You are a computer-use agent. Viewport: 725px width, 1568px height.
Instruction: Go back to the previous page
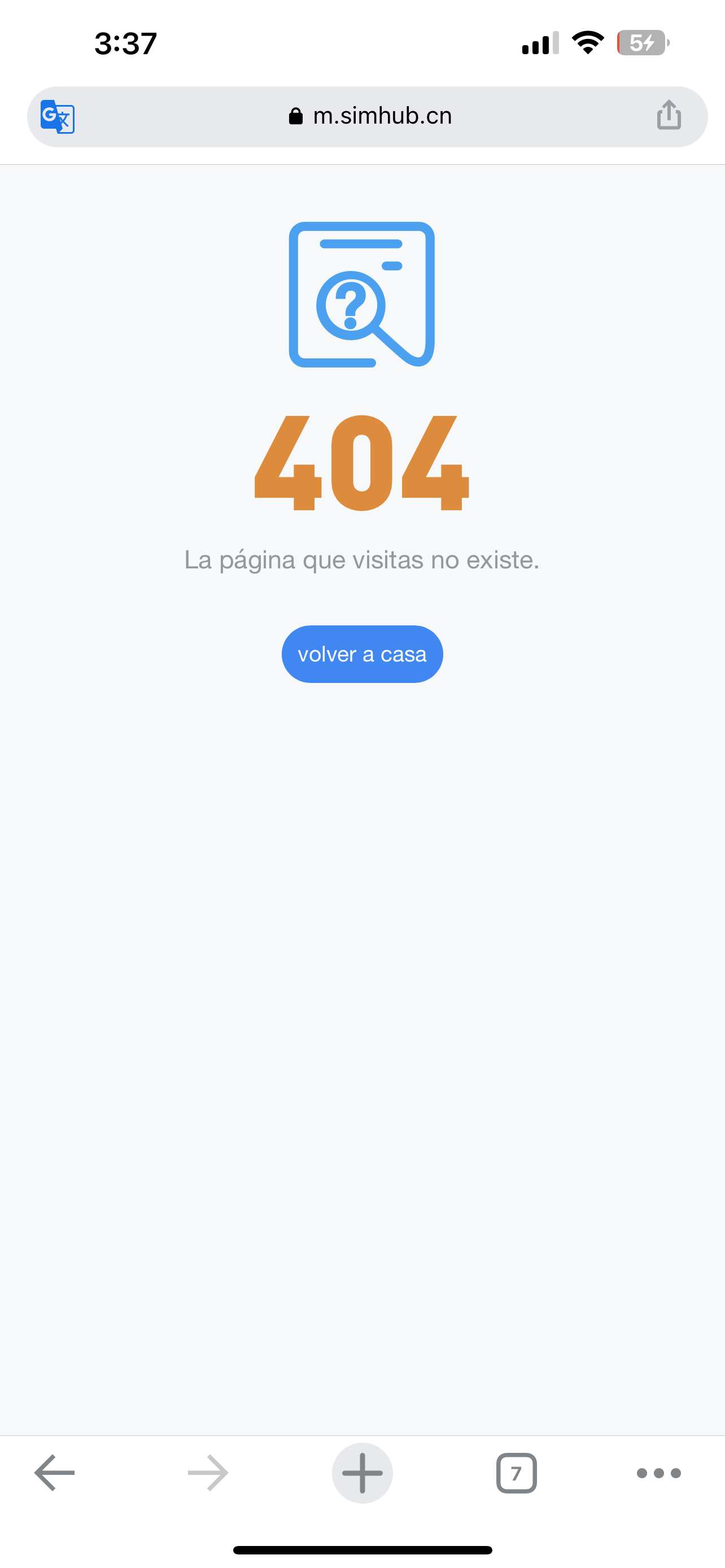(54, 1473)
